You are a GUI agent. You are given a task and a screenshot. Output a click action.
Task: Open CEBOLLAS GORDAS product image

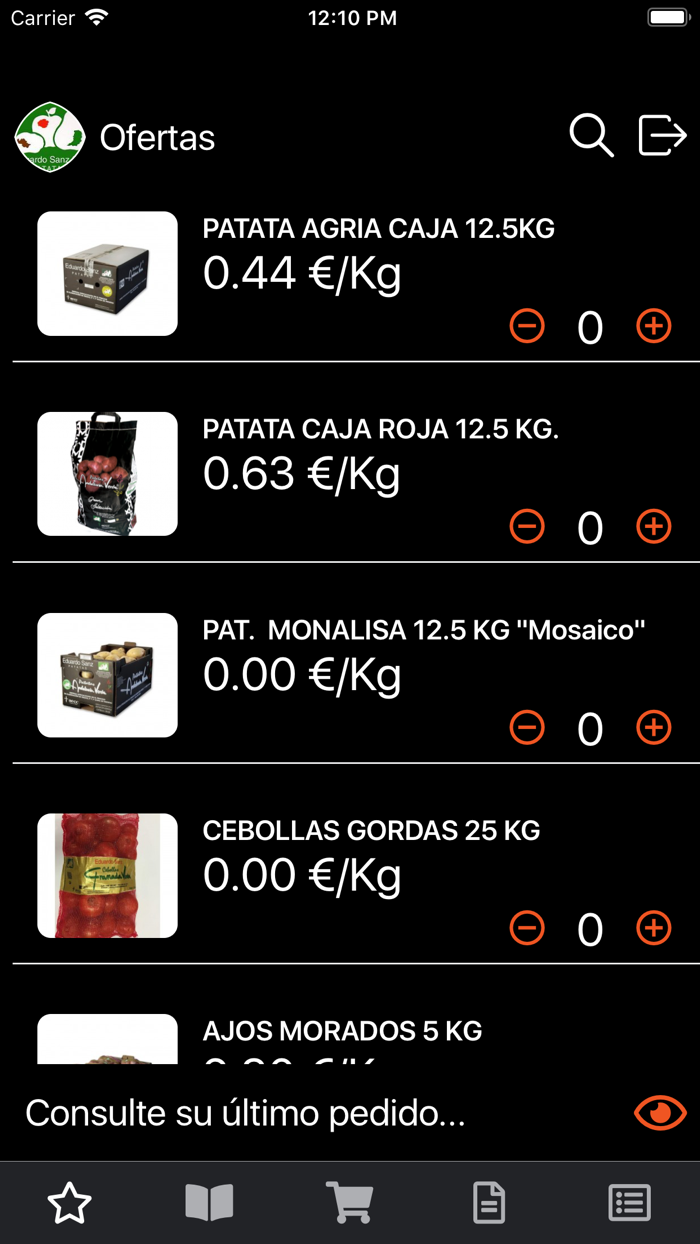(108, 876)
